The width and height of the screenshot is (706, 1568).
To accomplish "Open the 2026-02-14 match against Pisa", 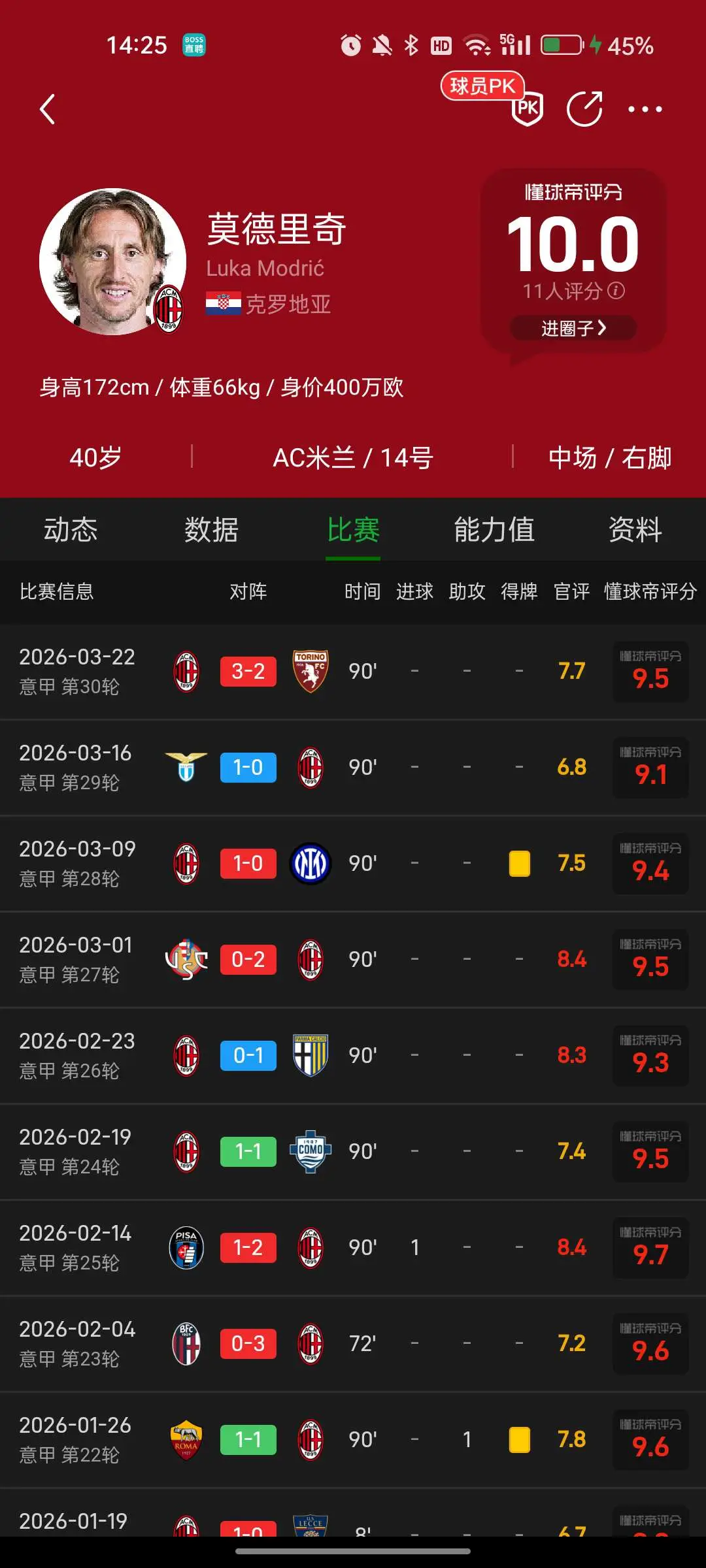I will [x=353, y=1248].
